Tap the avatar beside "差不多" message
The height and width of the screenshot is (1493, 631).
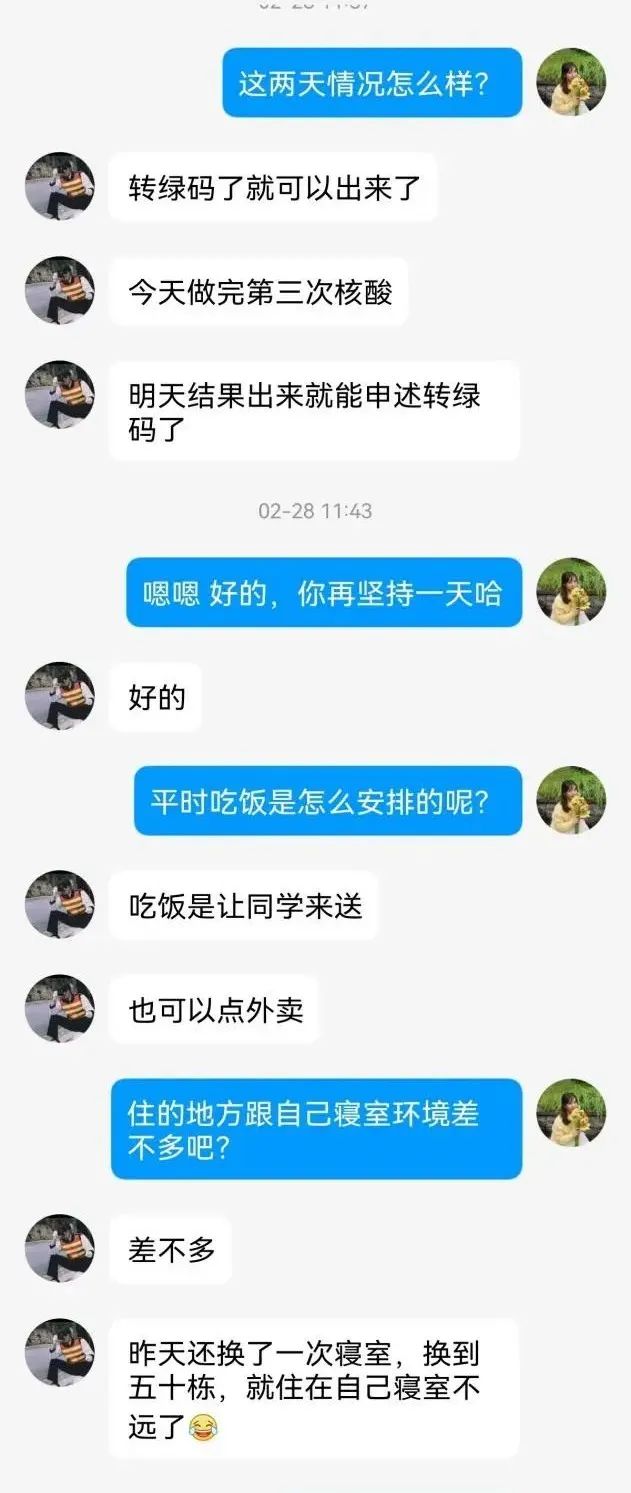point(60,1248)
